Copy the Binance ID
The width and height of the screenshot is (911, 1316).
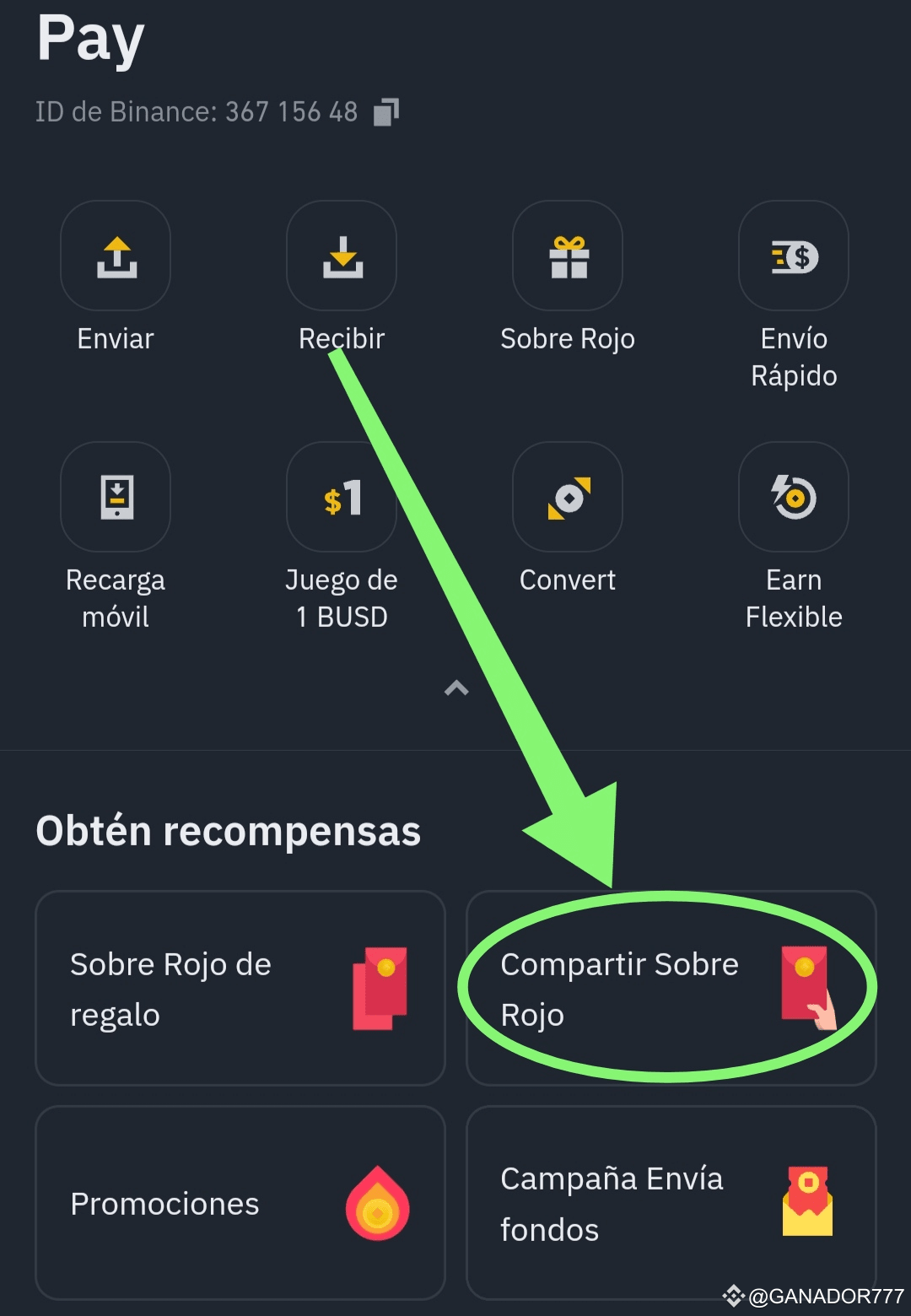(386, 112)
